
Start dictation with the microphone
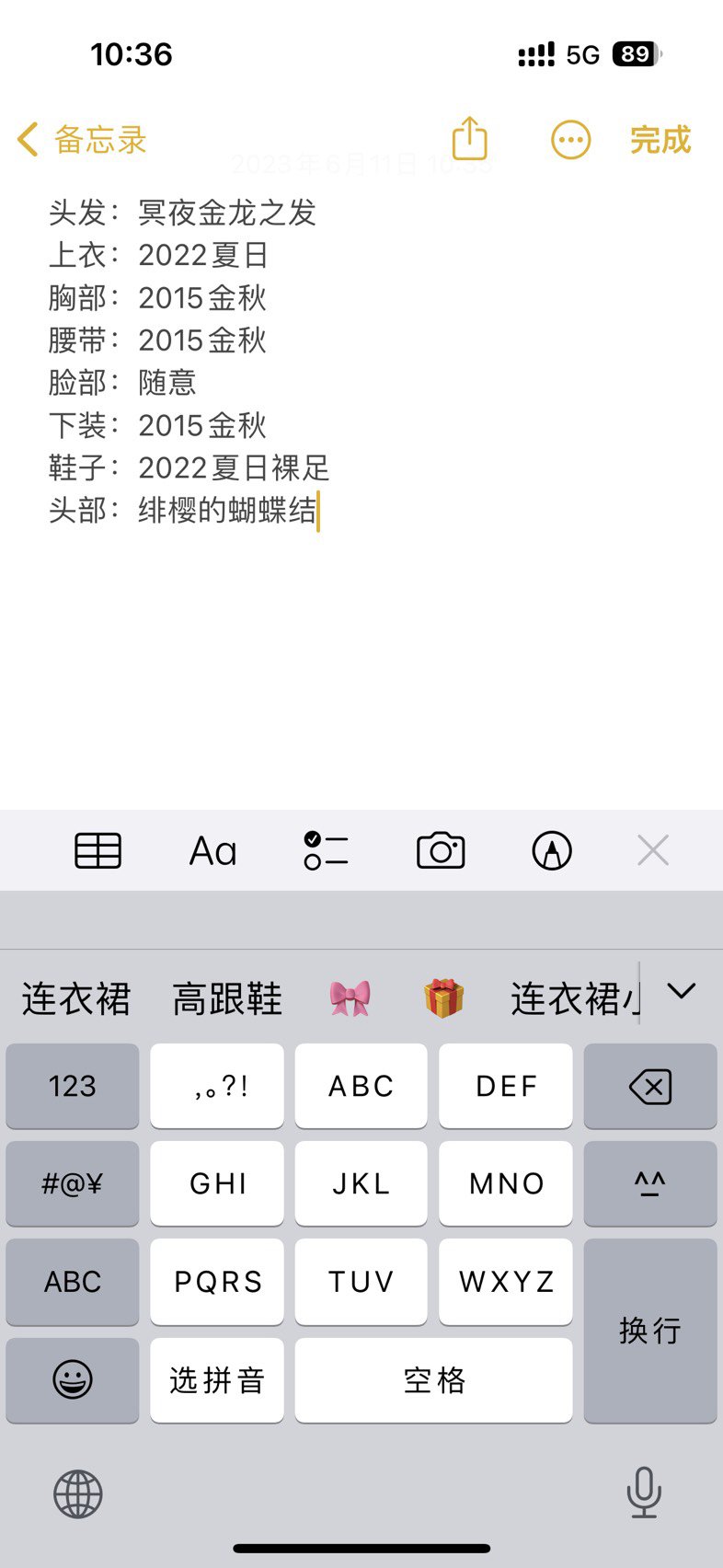coord(644,1492)
